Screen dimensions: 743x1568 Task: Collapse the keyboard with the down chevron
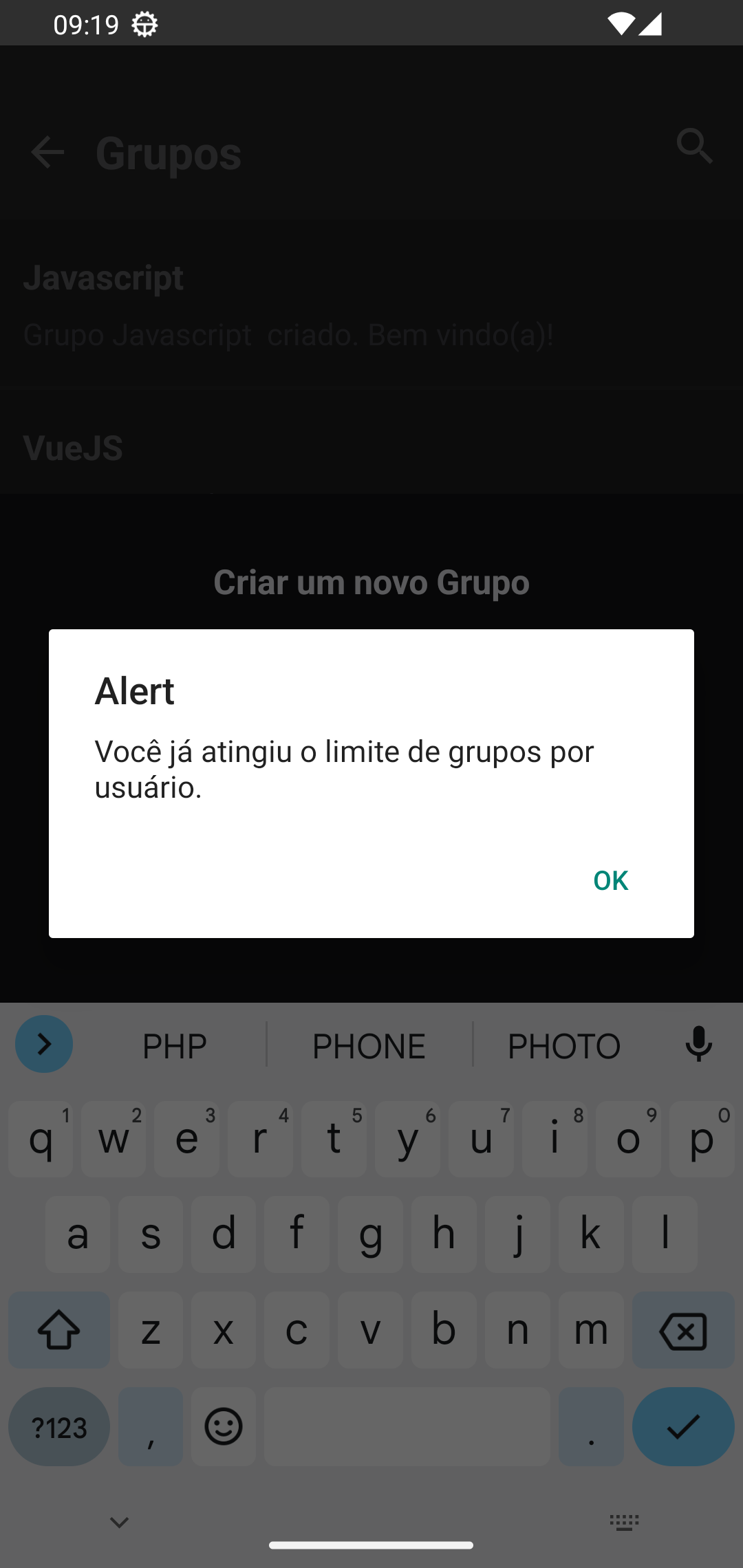pos(118,1521)
